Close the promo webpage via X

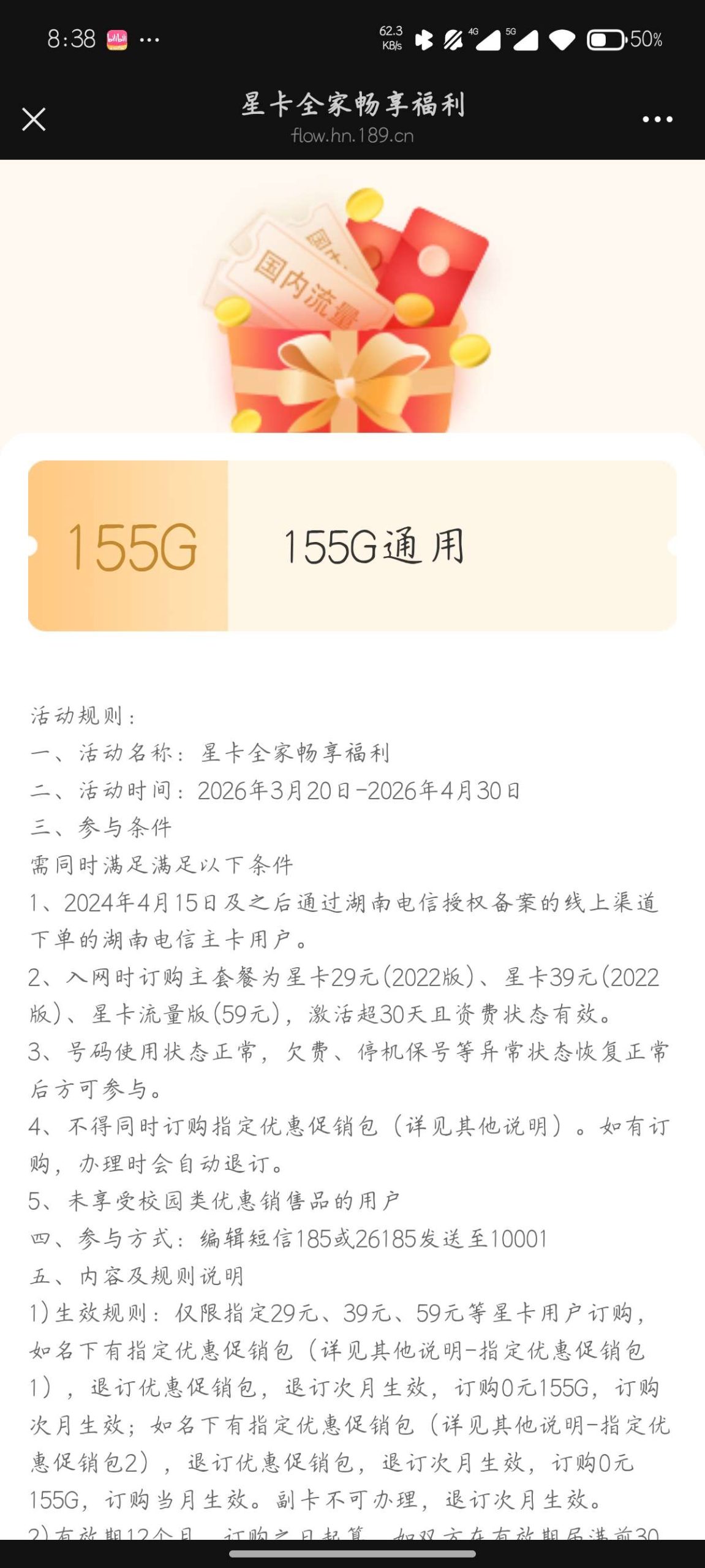[35, 120]
